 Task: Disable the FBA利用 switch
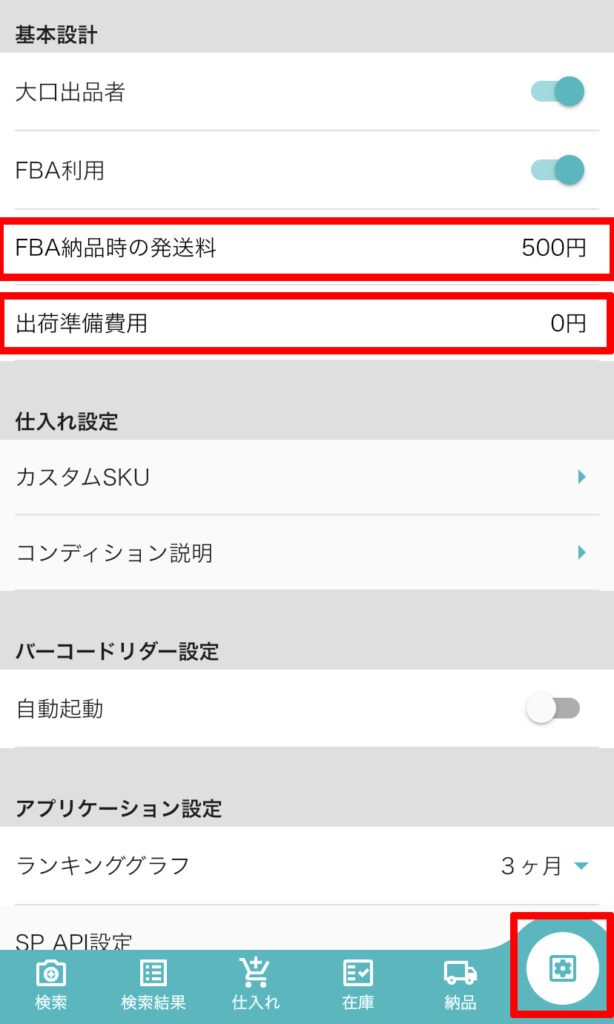tap(556, 170)
